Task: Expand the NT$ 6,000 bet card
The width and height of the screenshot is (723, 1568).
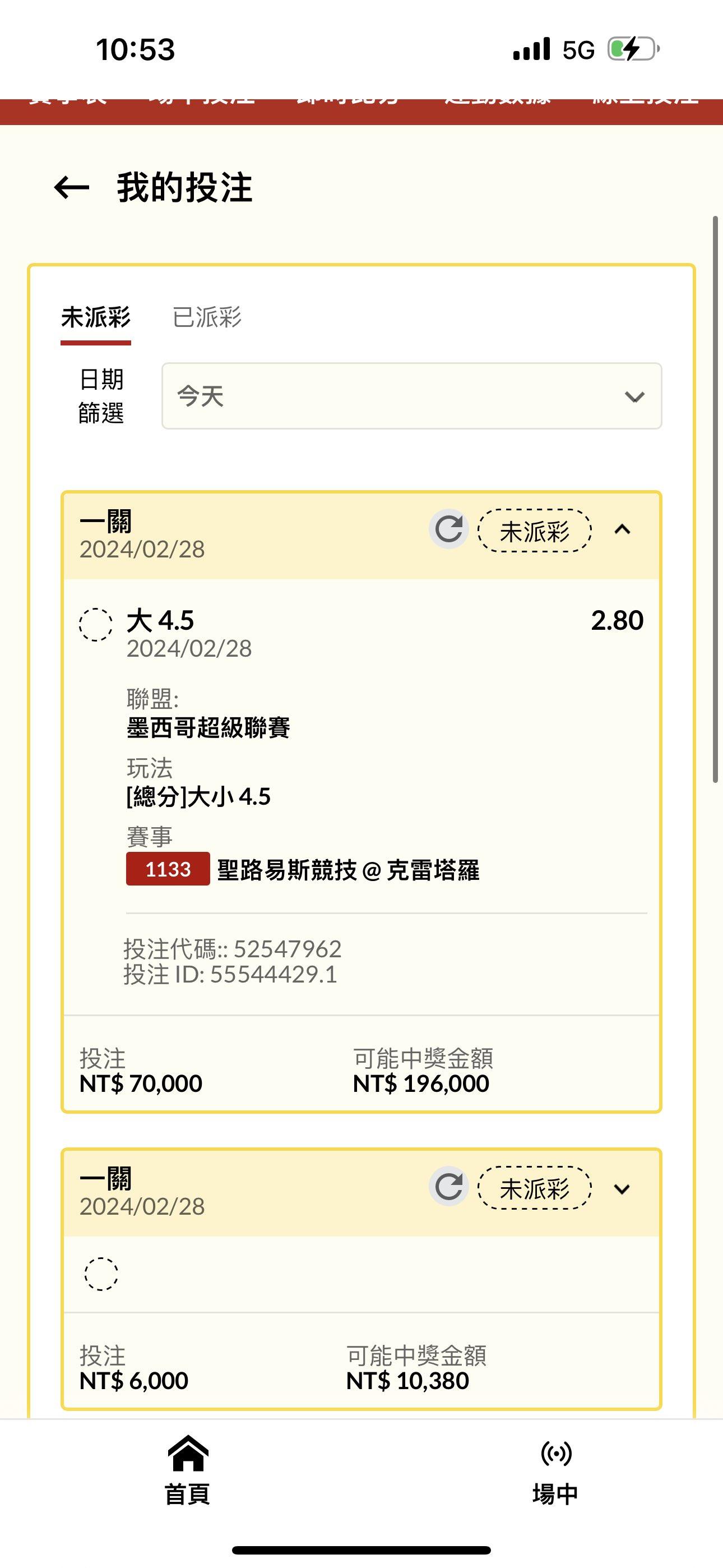Action: (x=622, y=1189)
